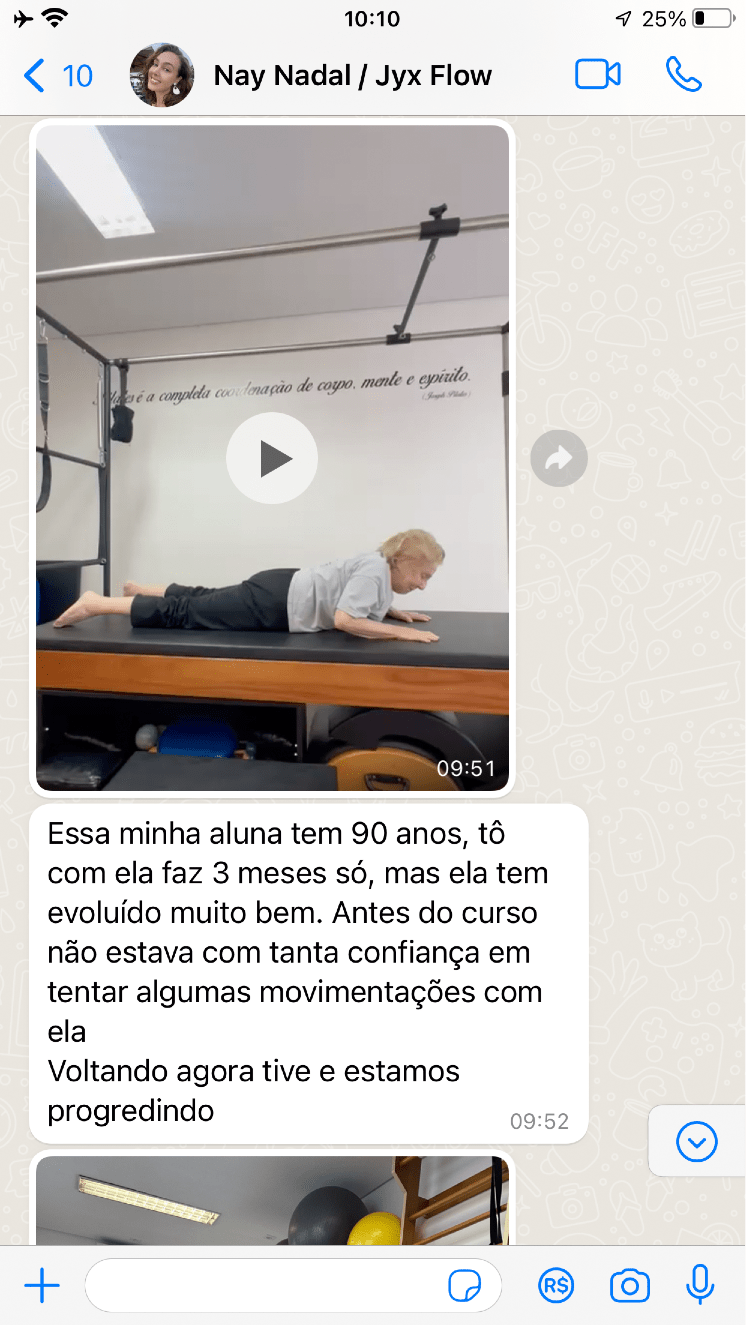Jump to the latest messages

coord(696,1141)
